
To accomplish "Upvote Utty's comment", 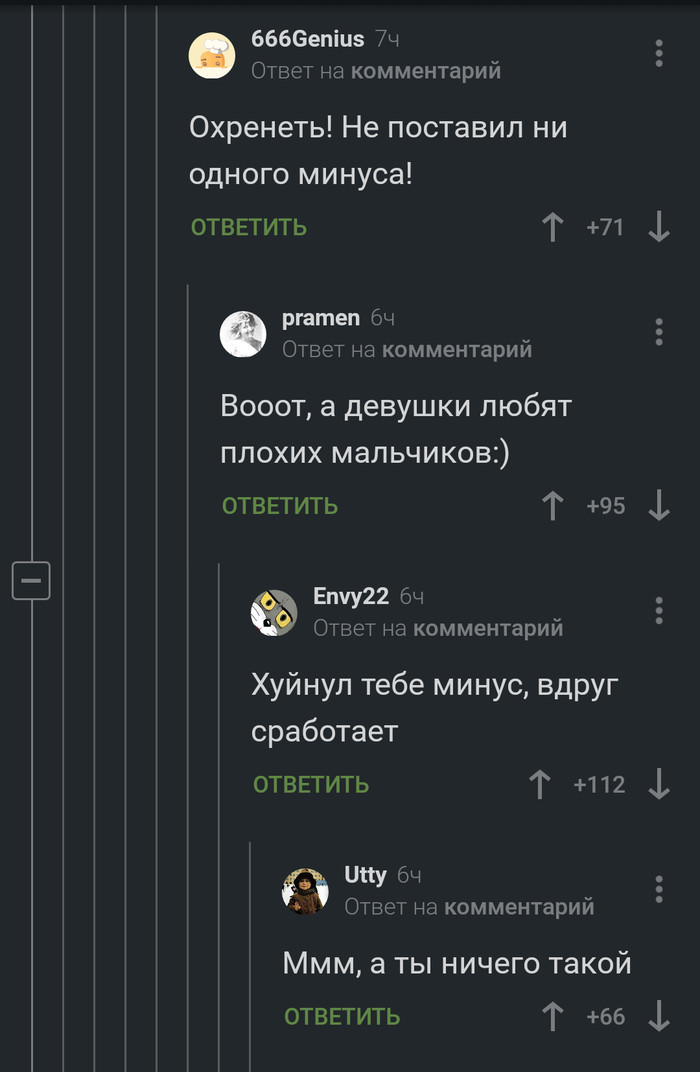I will point(552,1017).
